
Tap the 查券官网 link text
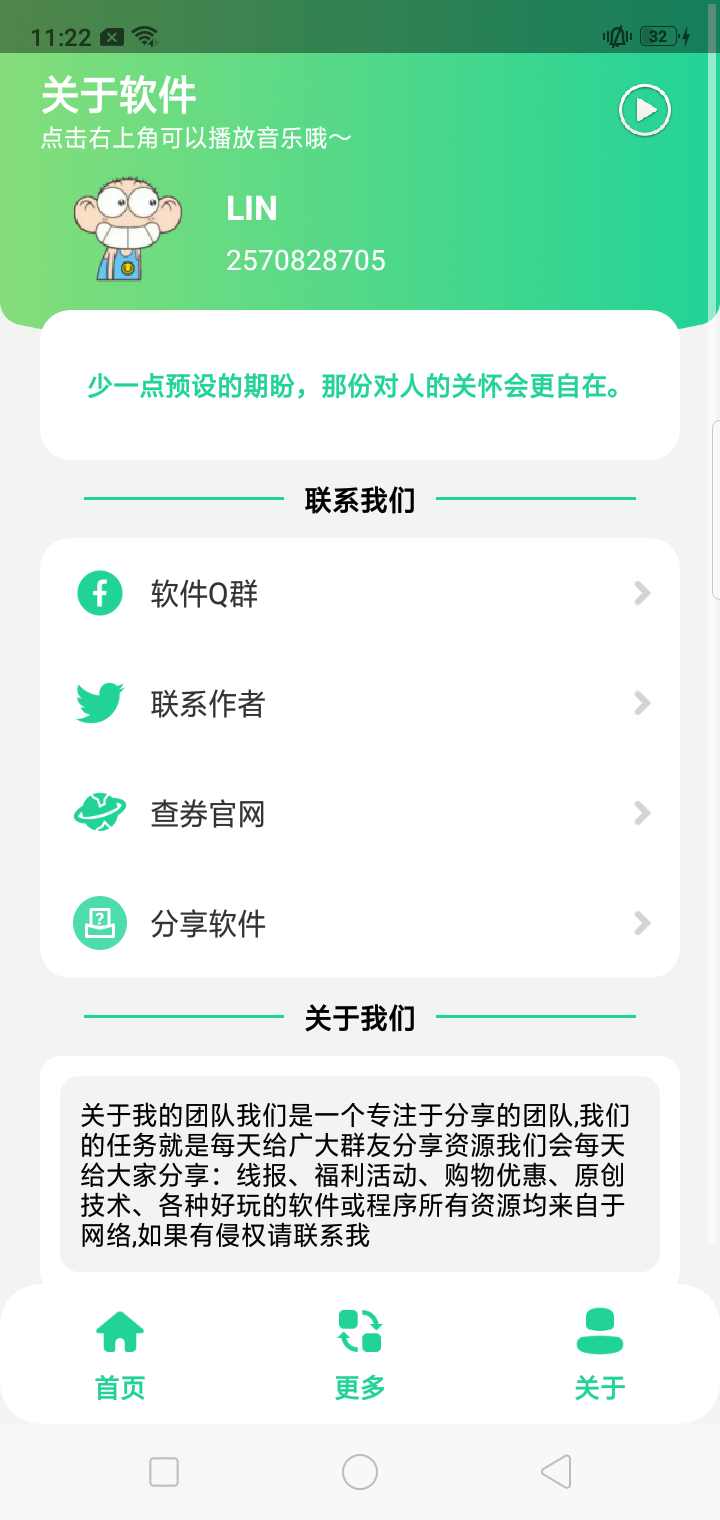[208, 814]
